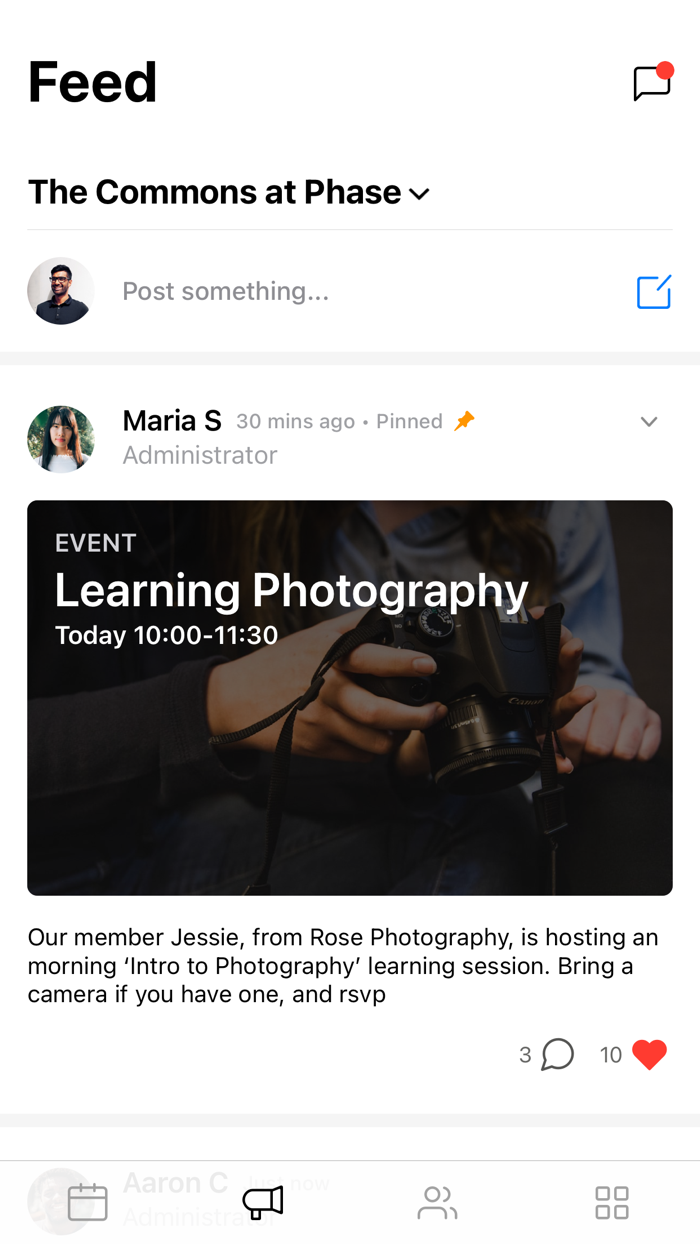Expand The Commons at Phase dropdown
This screenshot has height=1244, width=700.
tap(229, 192)
